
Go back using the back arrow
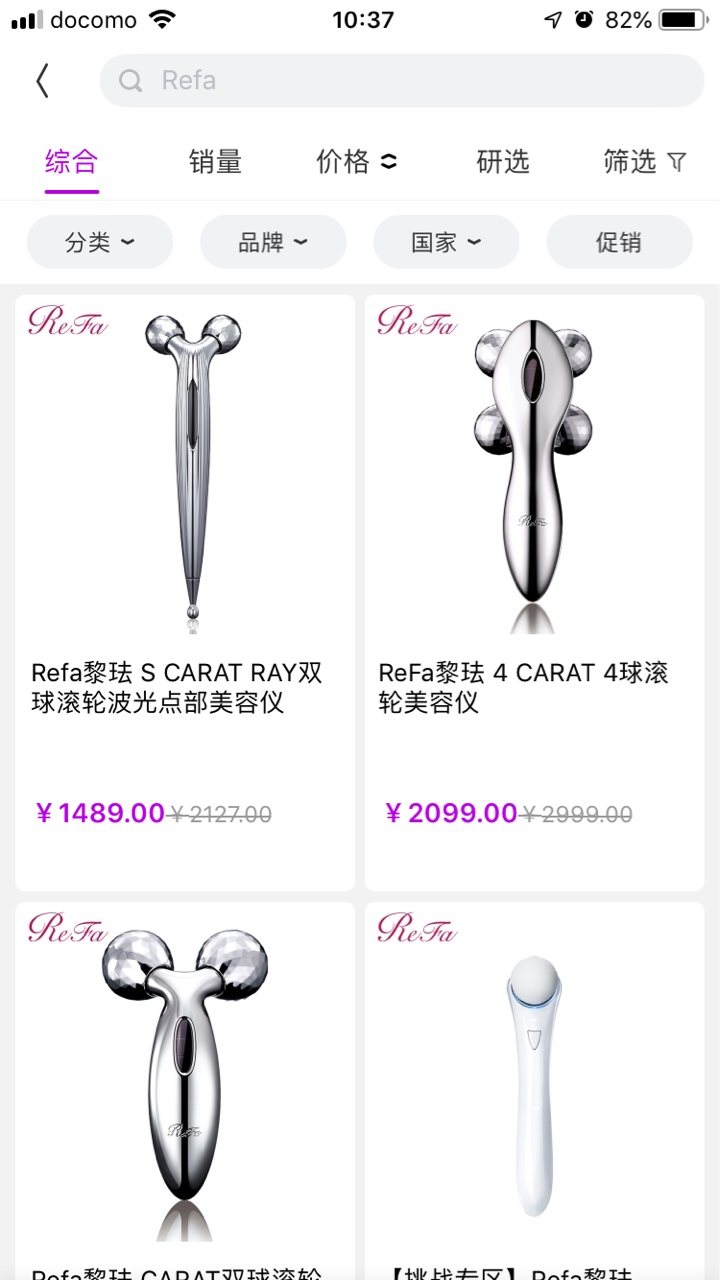tap(42, 81)
